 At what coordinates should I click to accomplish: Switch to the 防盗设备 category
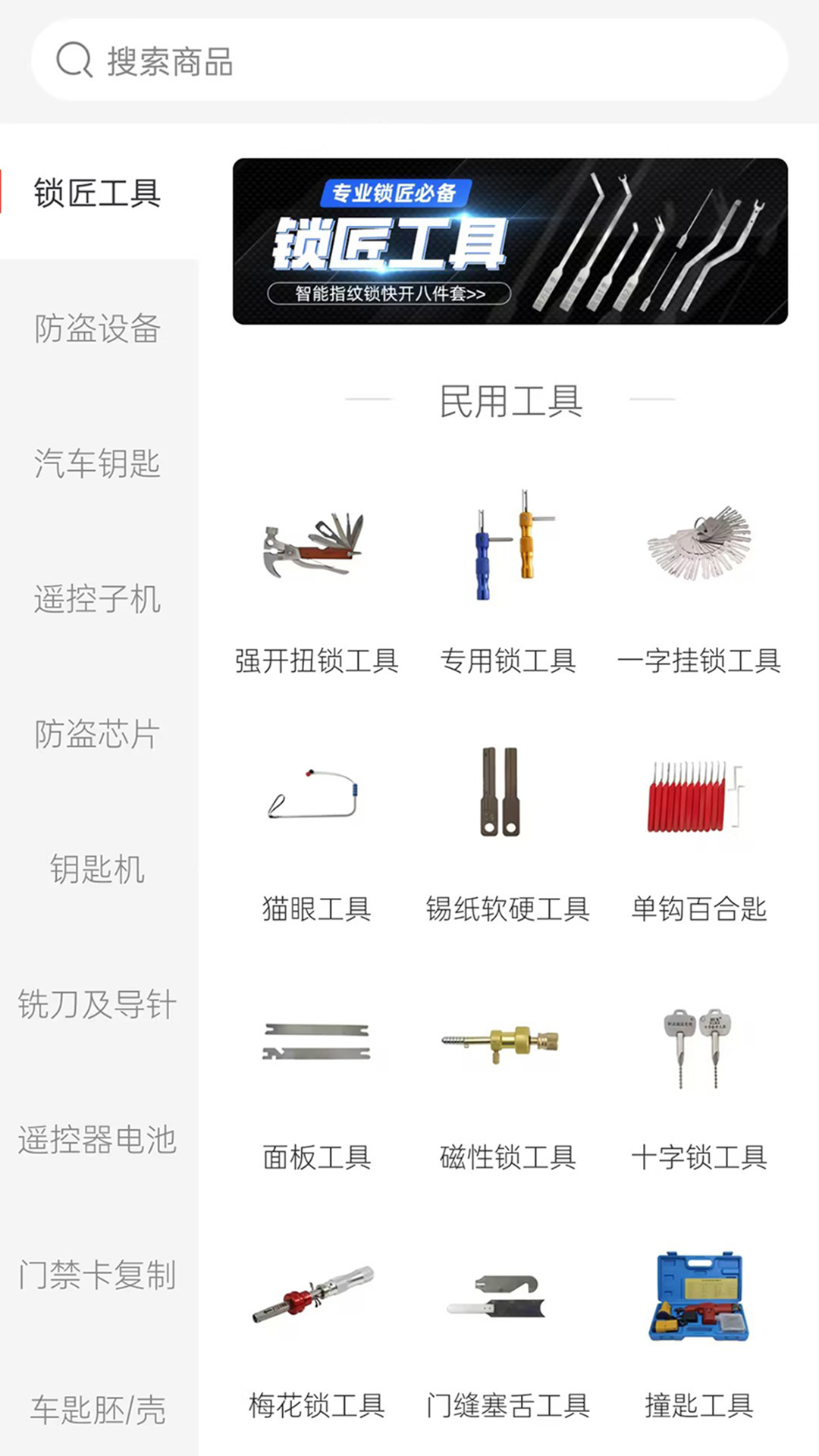pos(97,329)
